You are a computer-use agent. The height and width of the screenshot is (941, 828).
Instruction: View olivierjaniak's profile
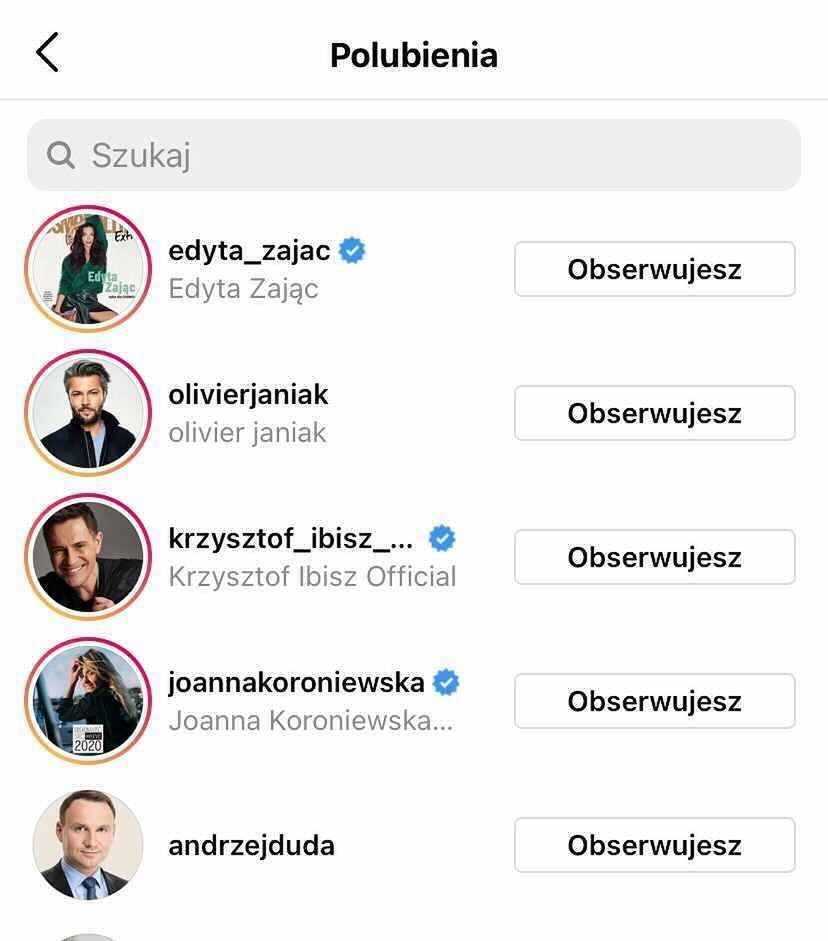click(248, 394)
